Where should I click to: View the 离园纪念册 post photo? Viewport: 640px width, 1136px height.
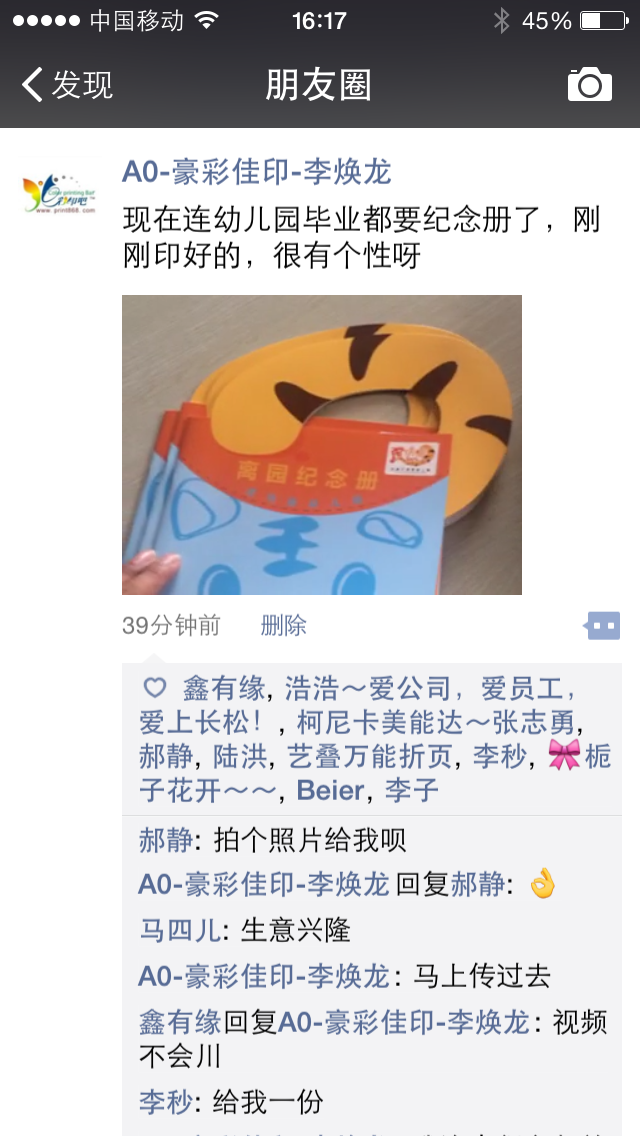click(x=321, y=445)
